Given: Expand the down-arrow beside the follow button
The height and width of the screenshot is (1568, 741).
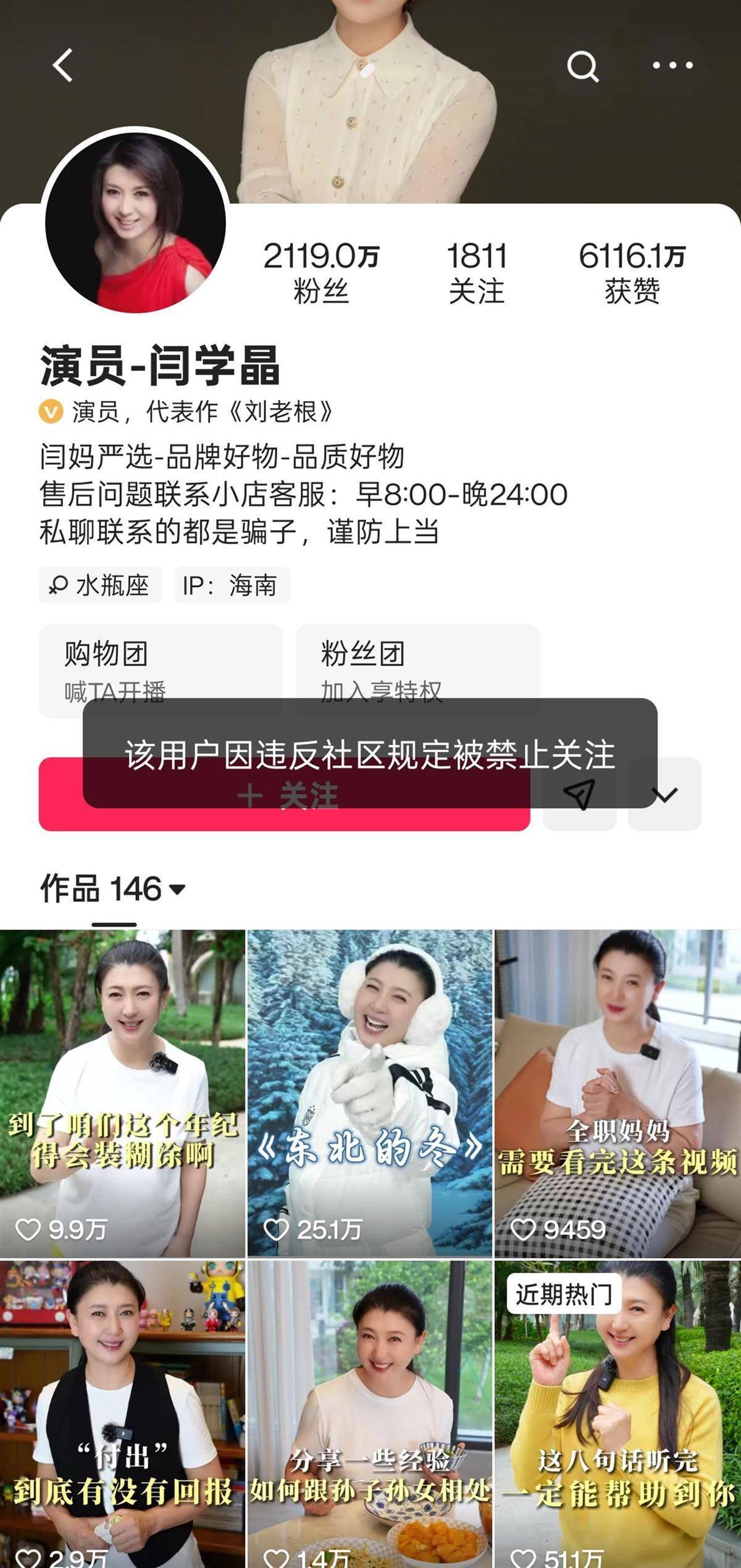Looking at the screenshot, I should (664, 794).
